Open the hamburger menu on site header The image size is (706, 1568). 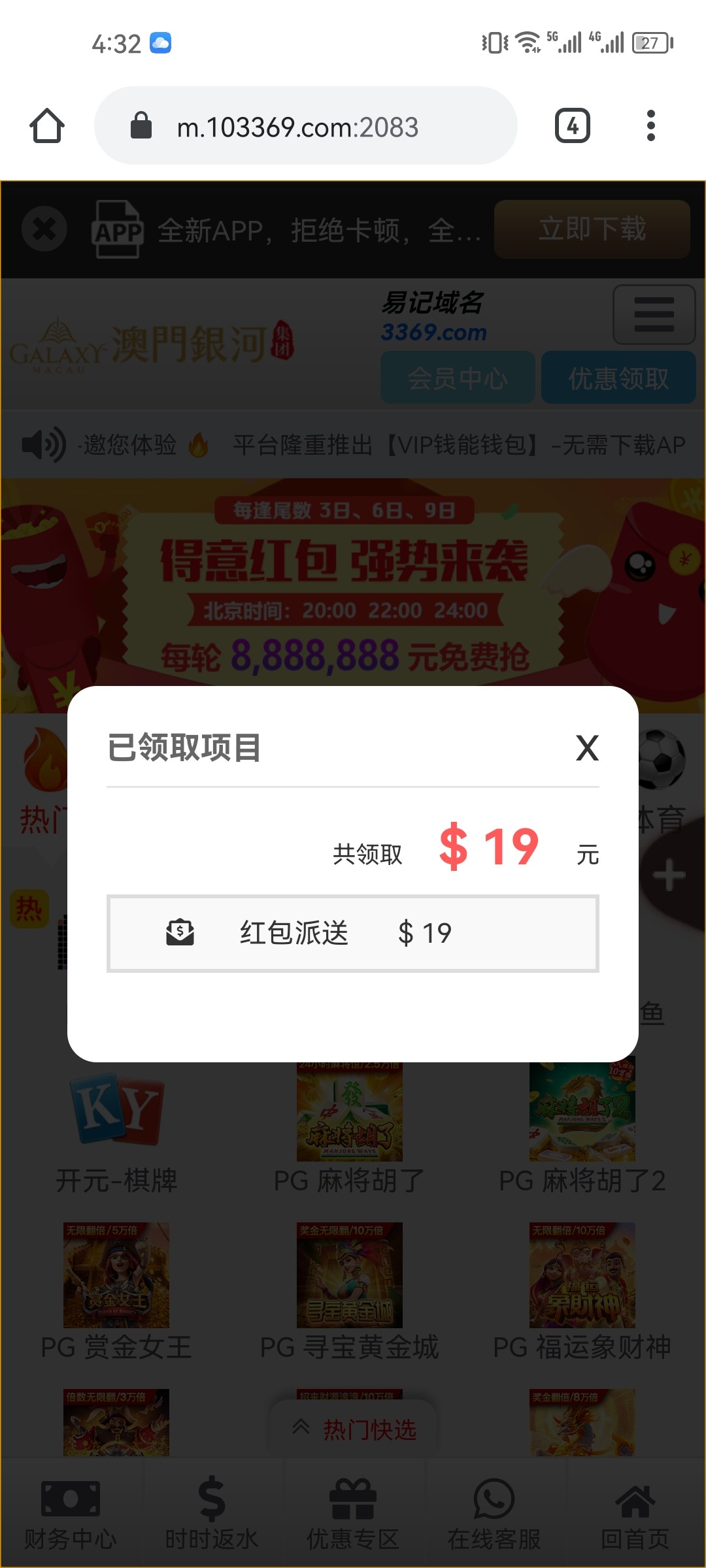pos(653,315)
